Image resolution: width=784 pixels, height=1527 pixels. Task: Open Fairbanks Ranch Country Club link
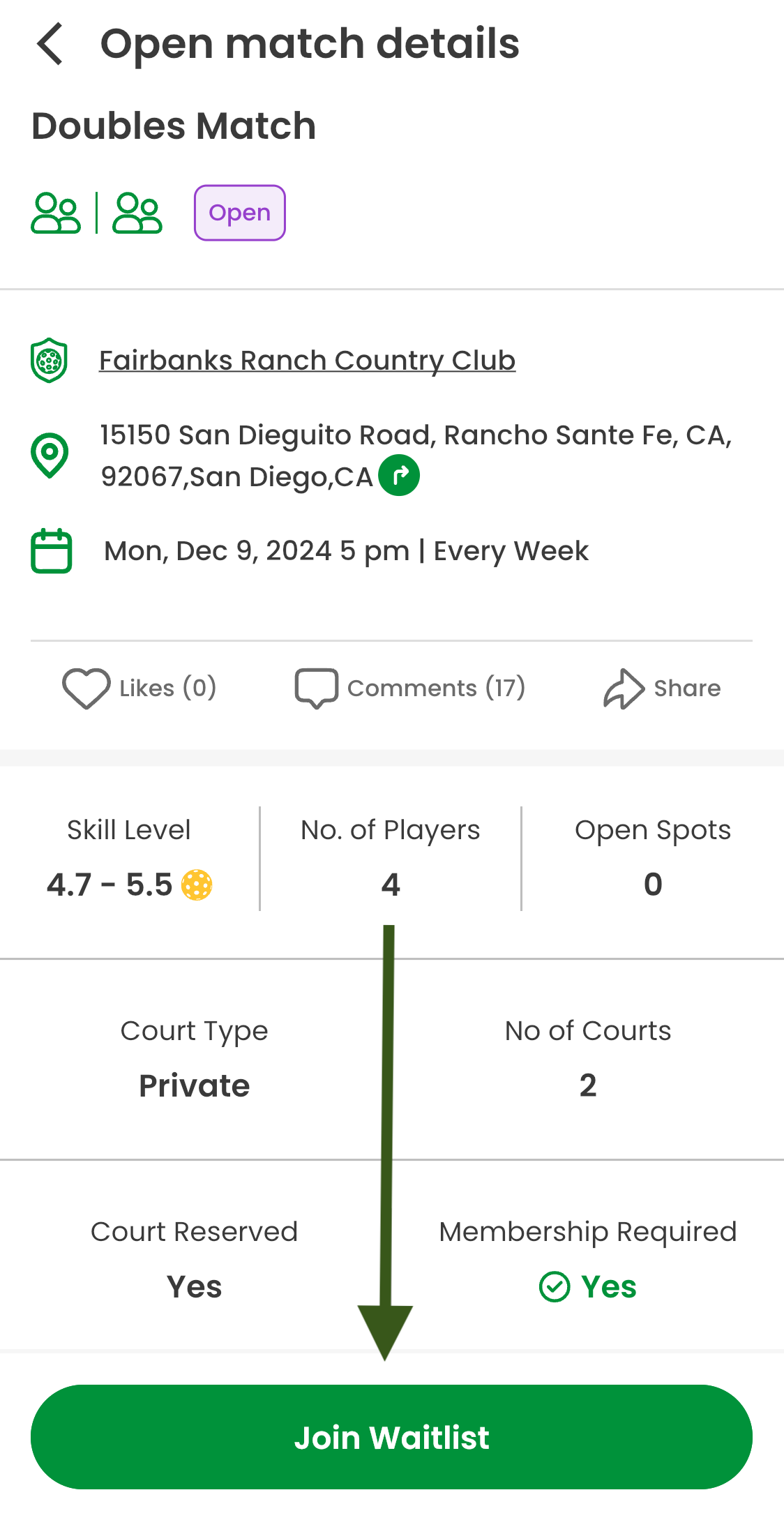(307, 361)
